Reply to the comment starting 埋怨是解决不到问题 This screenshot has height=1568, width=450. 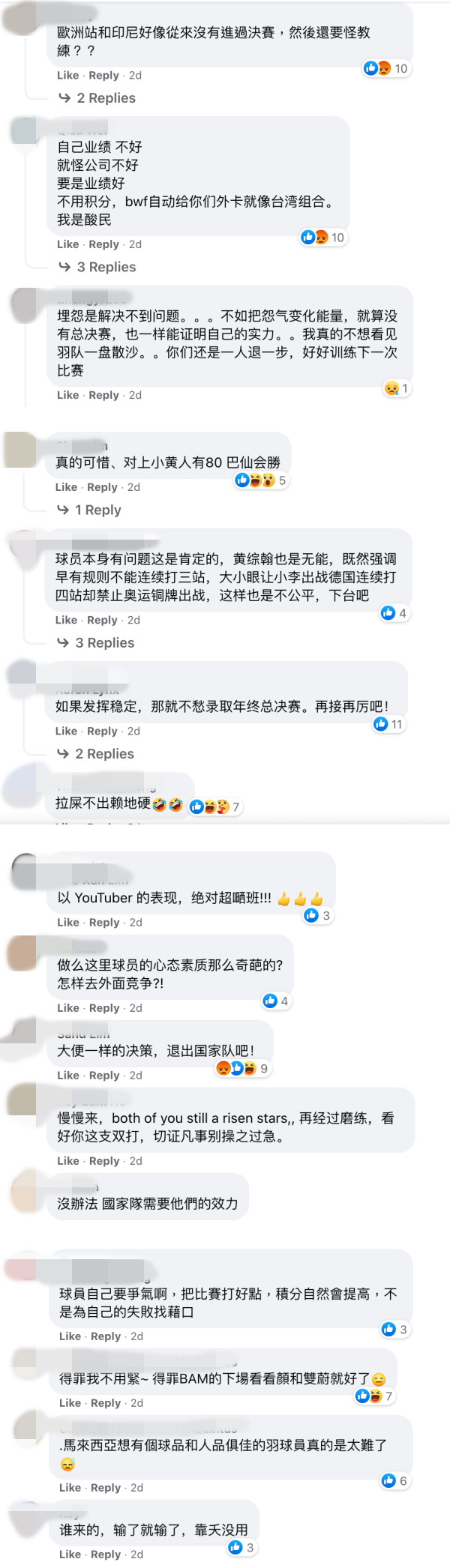point(103,395)
